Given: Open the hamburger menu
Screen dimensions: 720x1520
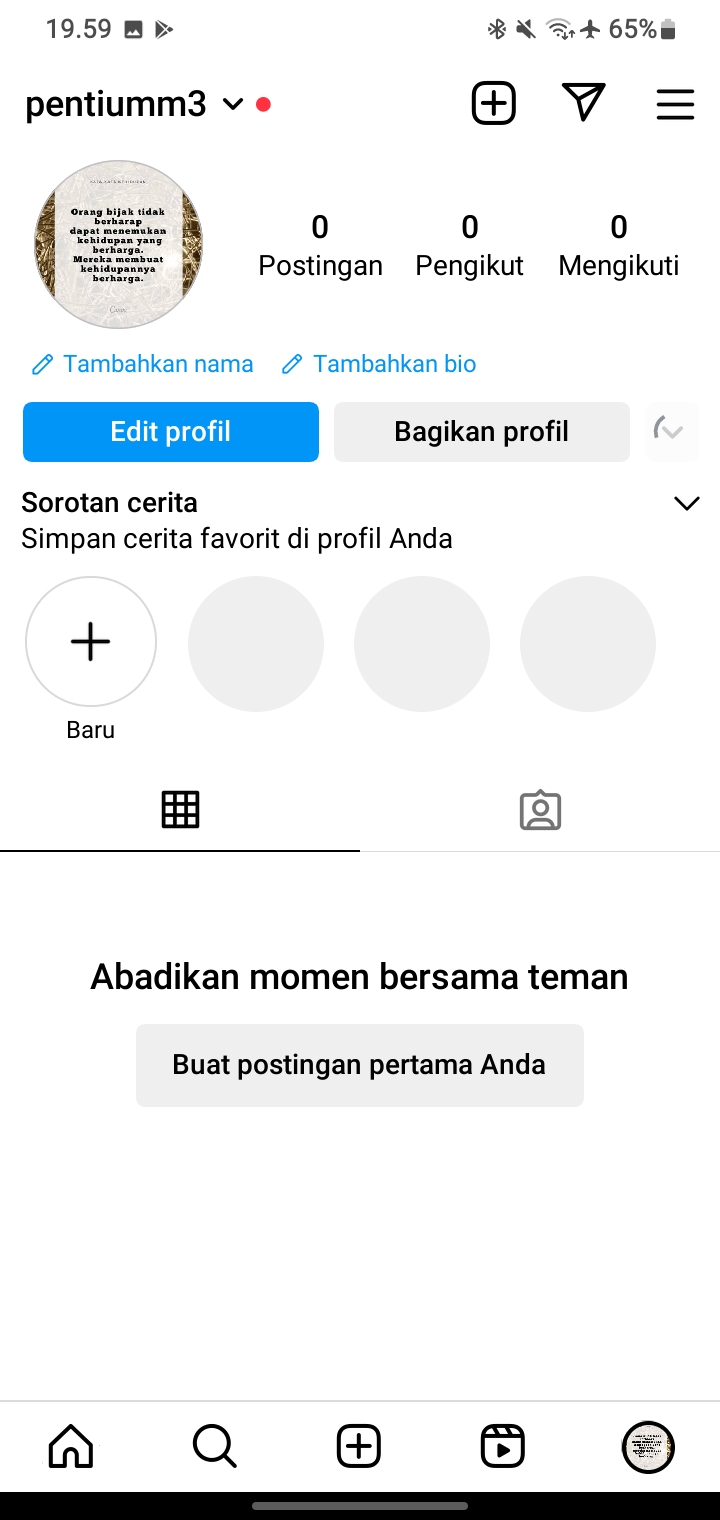Looking at the screenshot, I should (x=675, y=104).
